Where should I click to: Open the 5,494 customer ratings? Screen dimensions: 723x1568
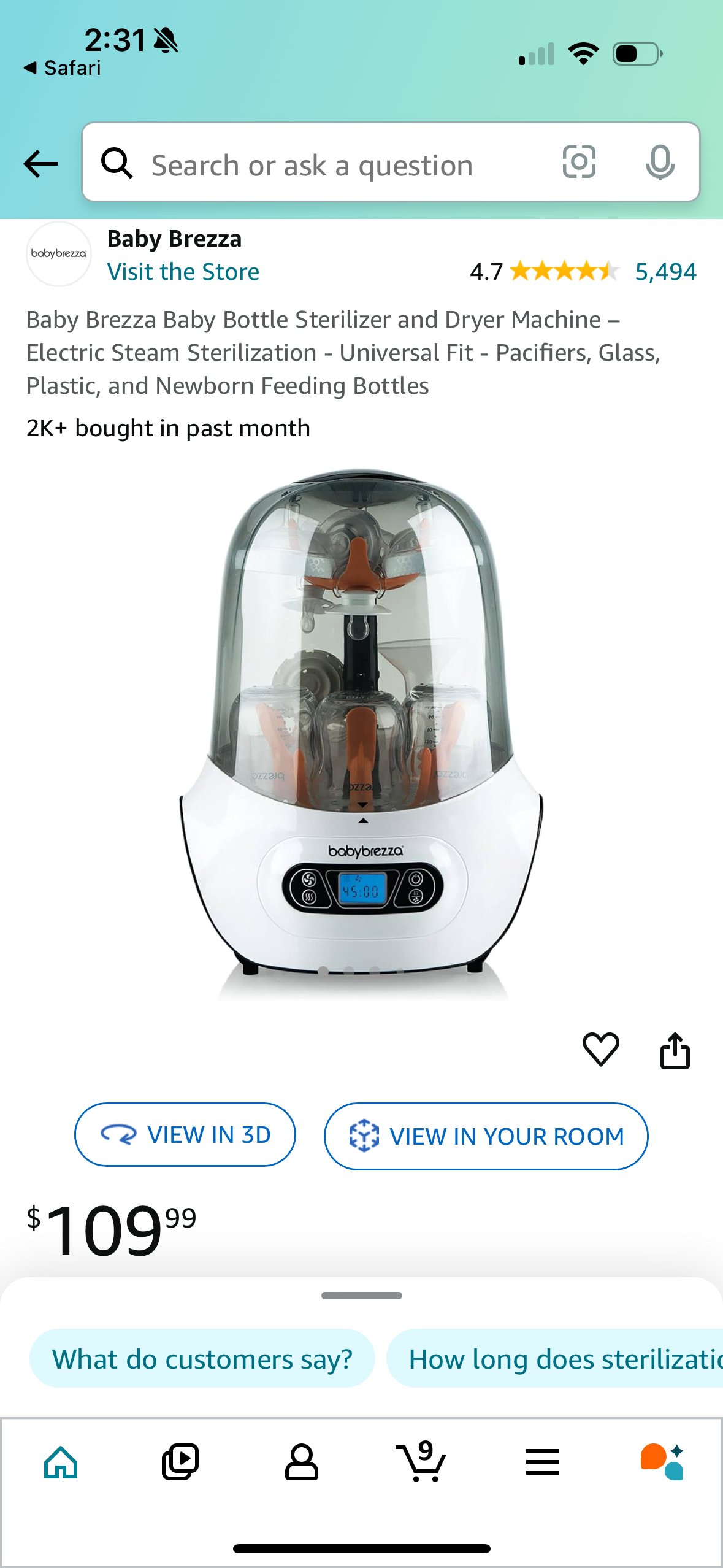pyautogui.click(x=665, y=272)
